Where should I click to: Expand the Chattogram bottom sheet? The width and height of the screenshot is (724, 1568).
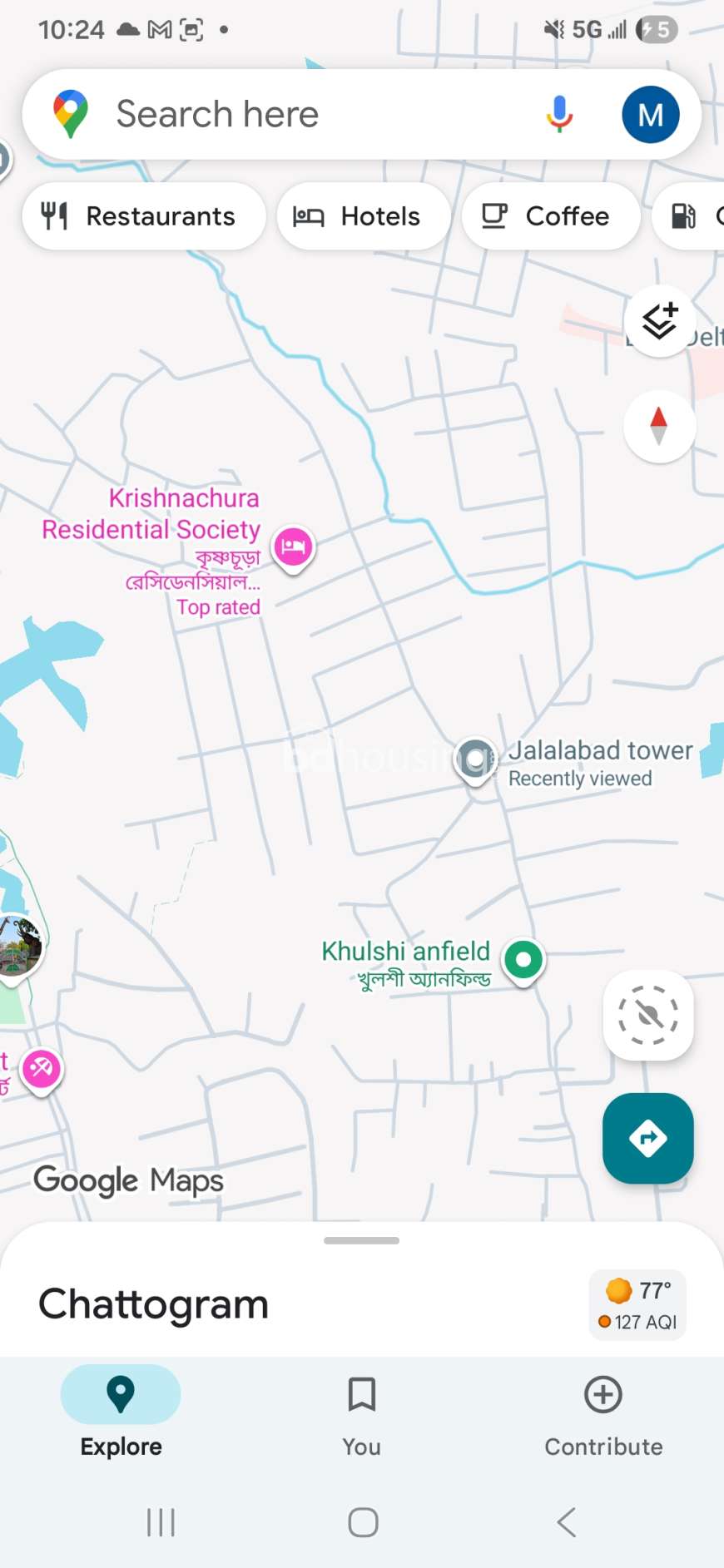361,1240
